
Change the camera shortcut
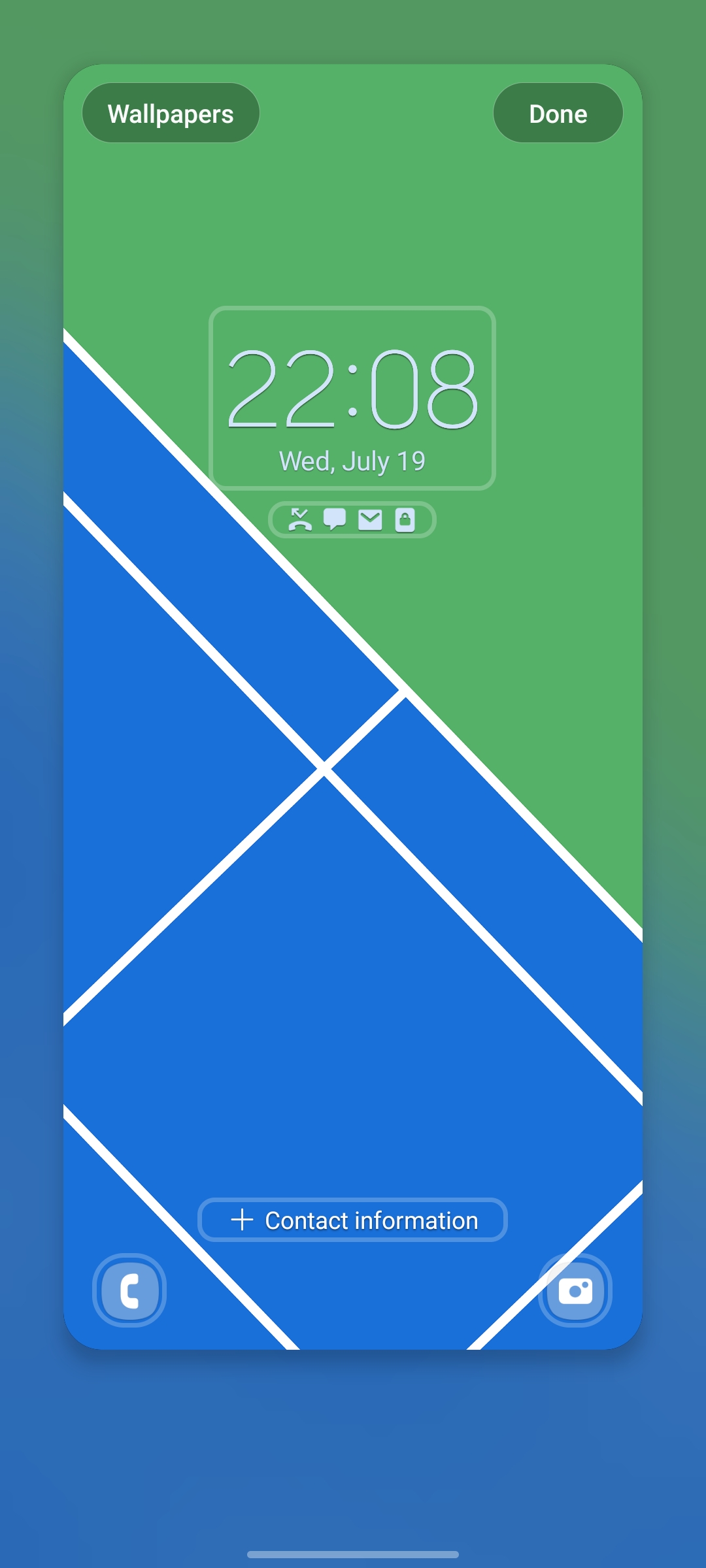(x=575, y=1290)
